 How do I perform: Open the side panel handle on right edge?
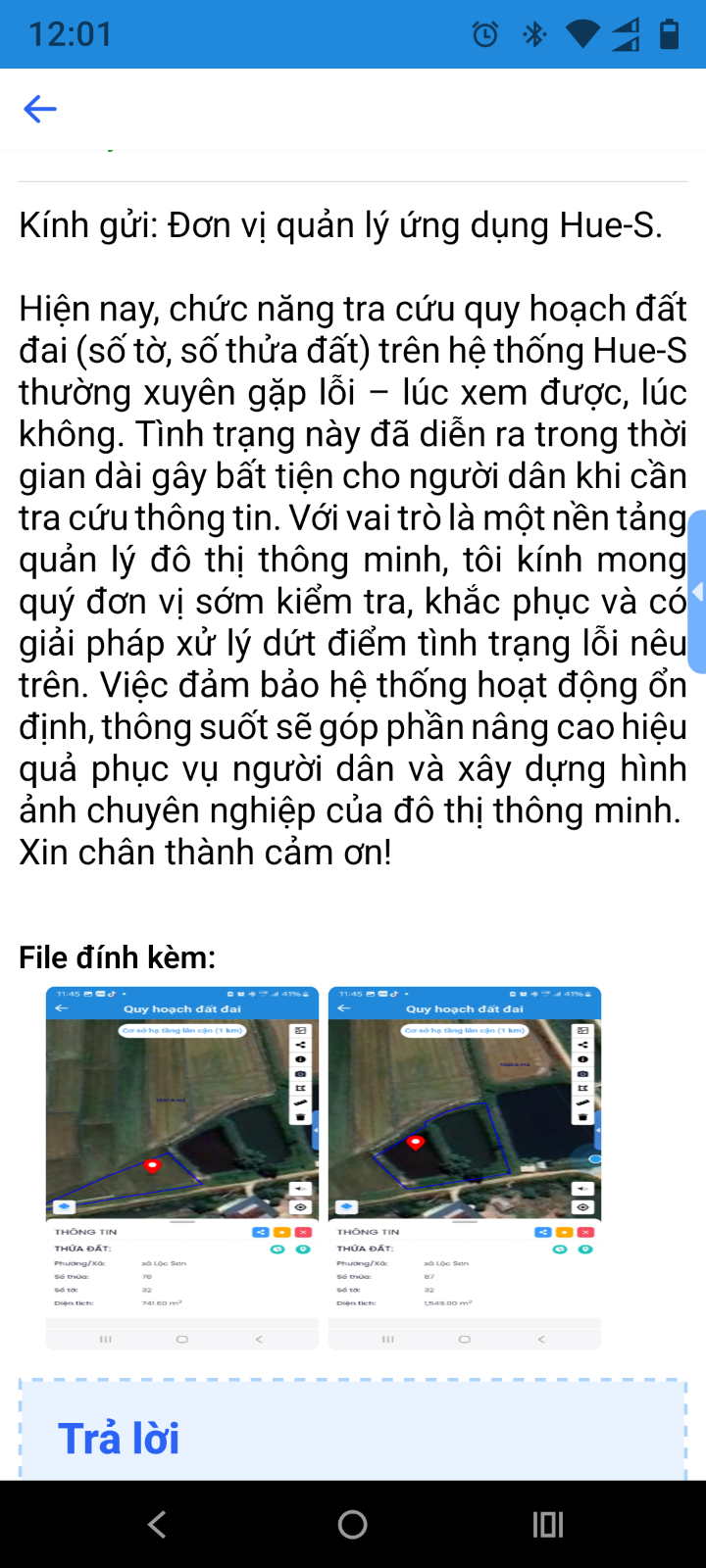tap(697, 592)
